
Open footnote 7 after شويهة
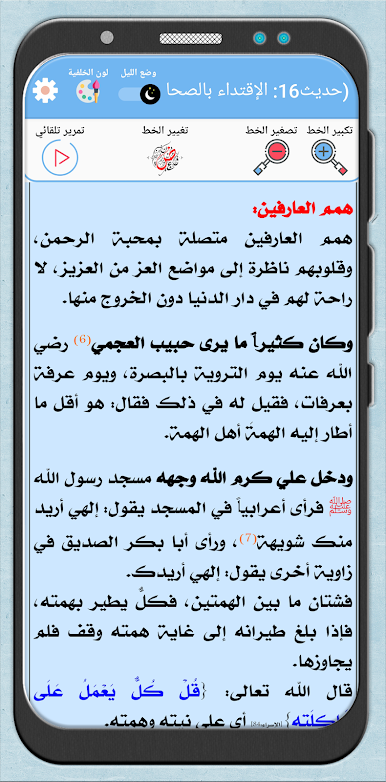click(247, 539)
